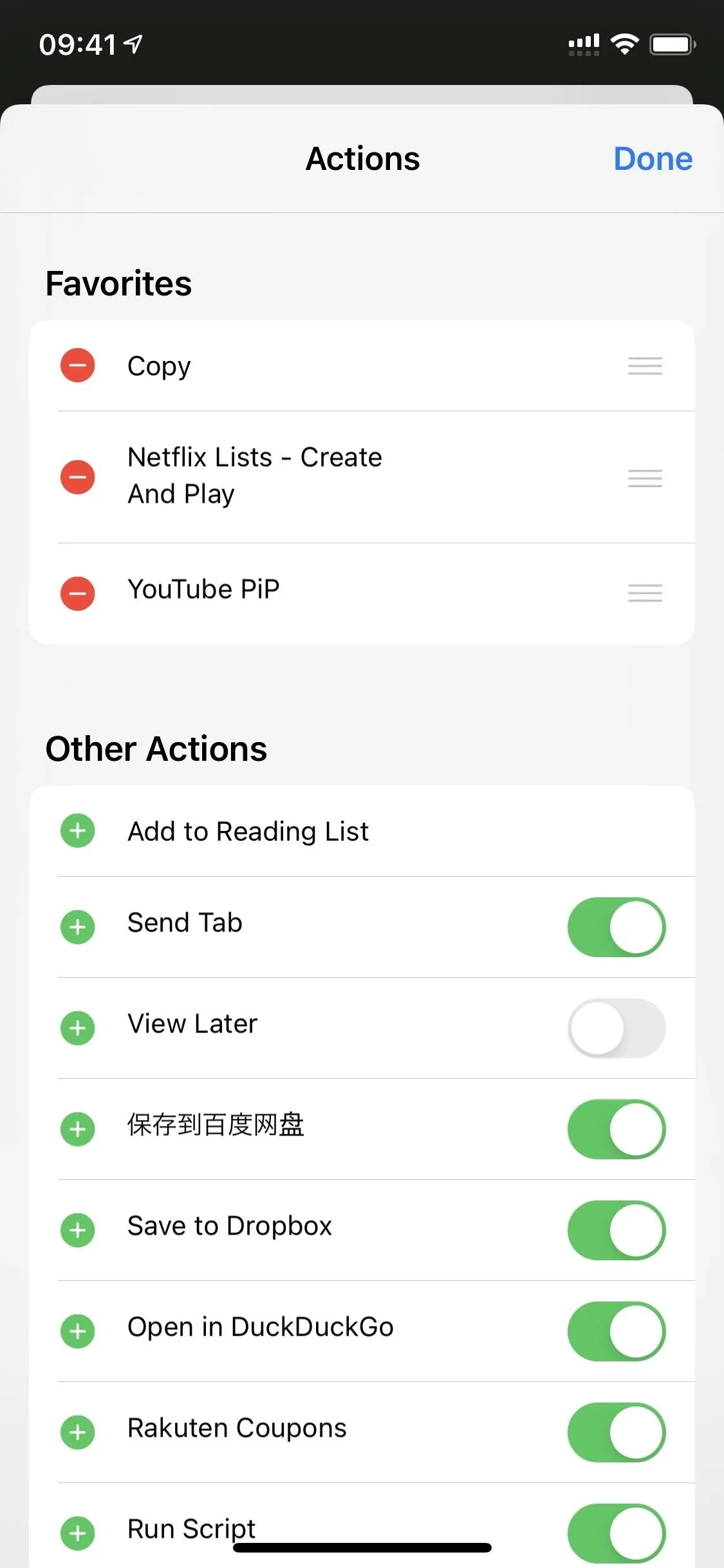The image size is (724, 1568).
Task: Remove Netflix Lists - Create And Play favorite
Action: click(78, 477)
